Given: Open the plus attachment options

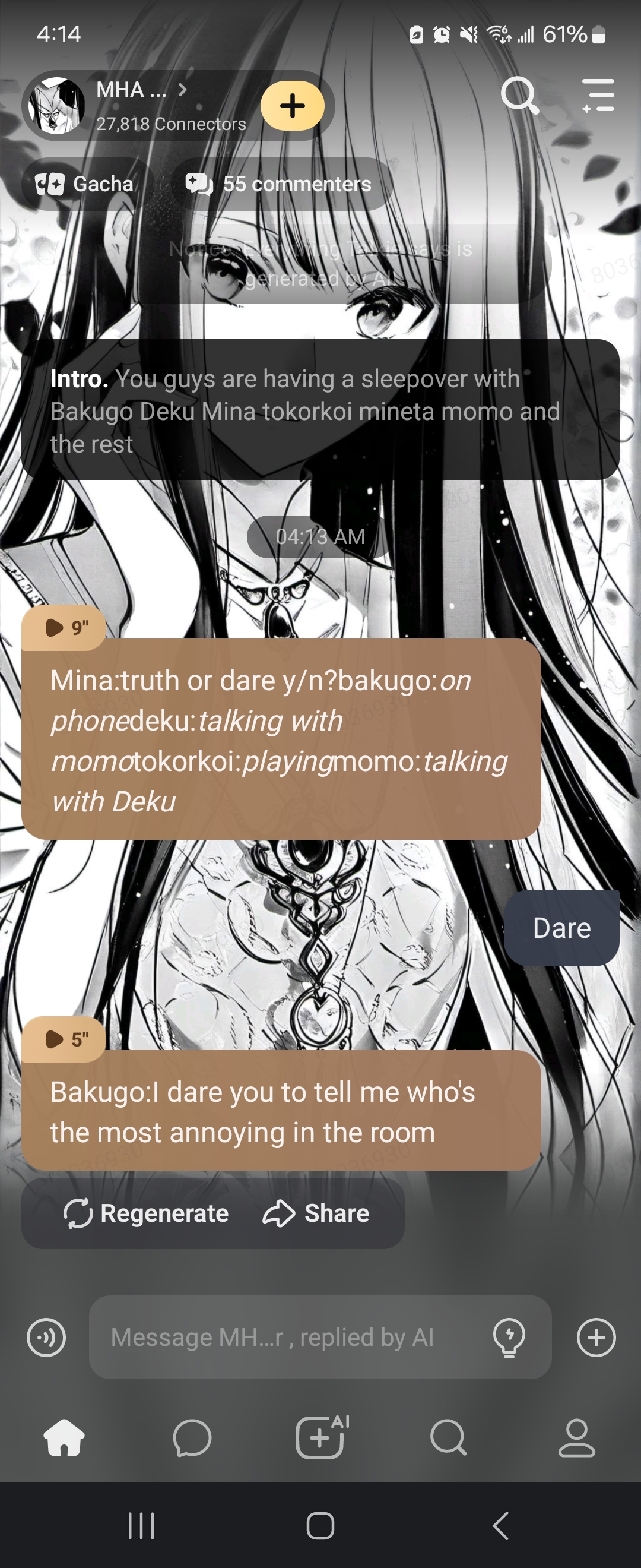Looking at the screenshot, I should point(596,1338).
